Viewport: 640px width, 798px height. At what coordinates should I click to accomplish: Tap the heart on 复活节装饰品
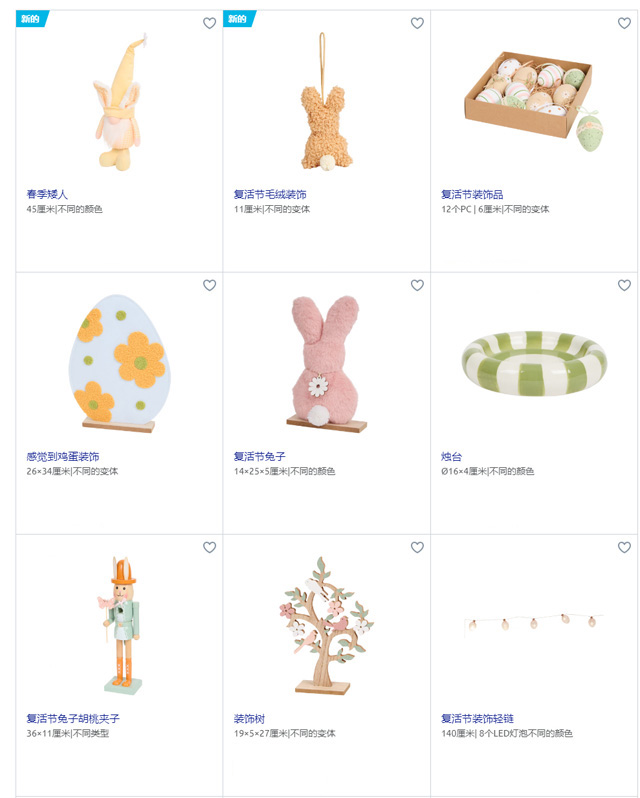point(624,23)
